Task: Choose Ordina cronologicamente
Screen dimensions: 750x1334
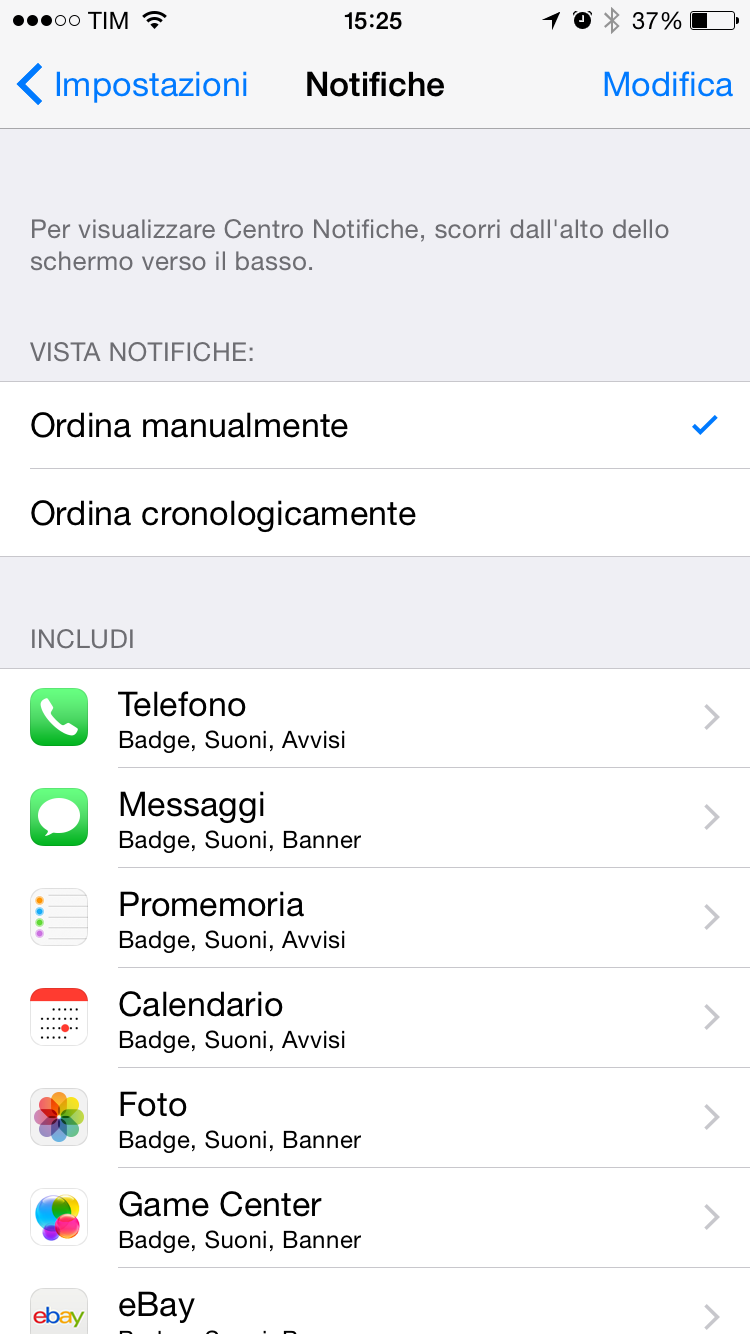Action: (x=375, y=513)
